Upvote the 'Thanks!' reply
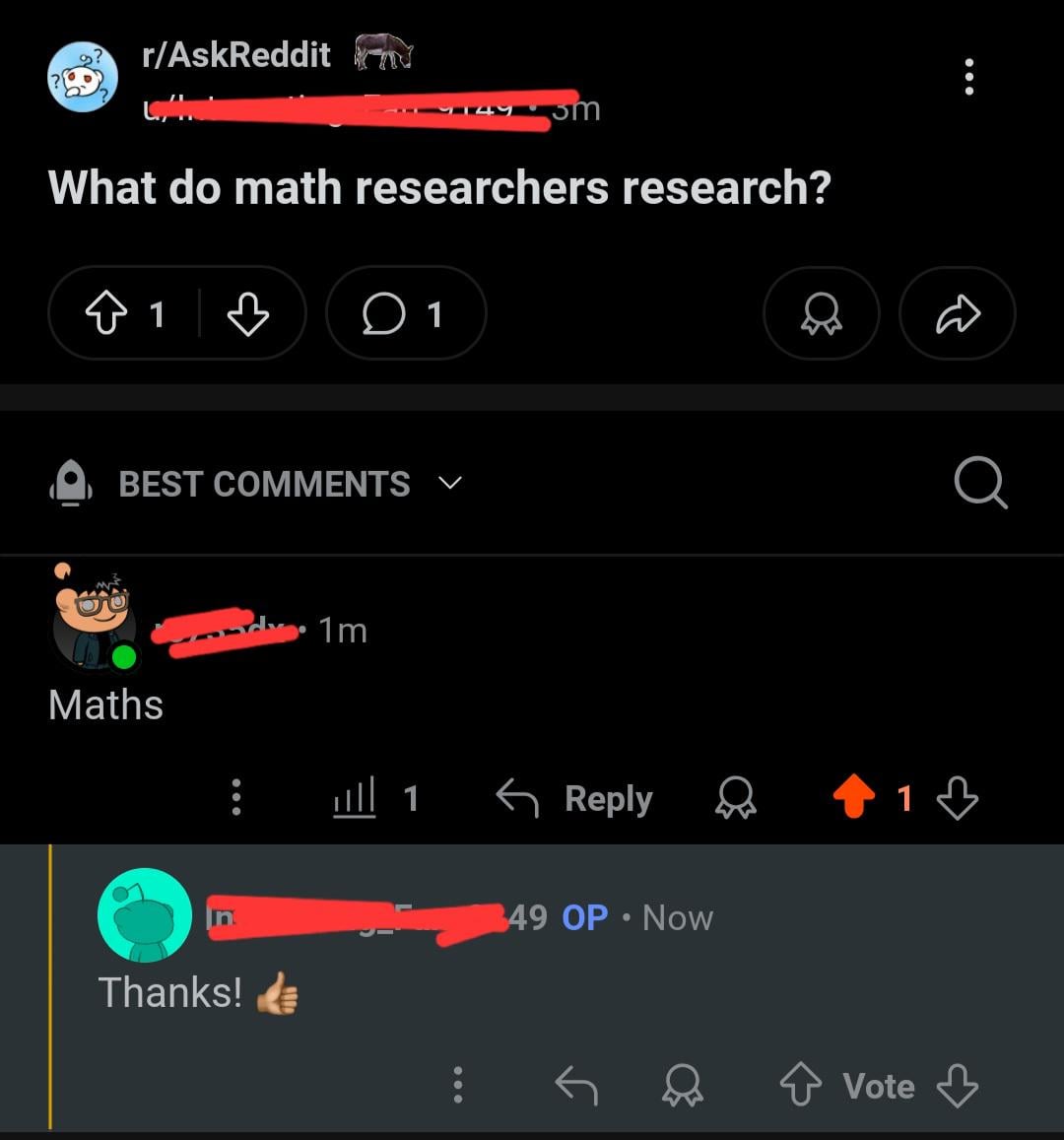The width and height of the screenshot is (1064, 1140). pyautogui.click(x=799, y=1086)
